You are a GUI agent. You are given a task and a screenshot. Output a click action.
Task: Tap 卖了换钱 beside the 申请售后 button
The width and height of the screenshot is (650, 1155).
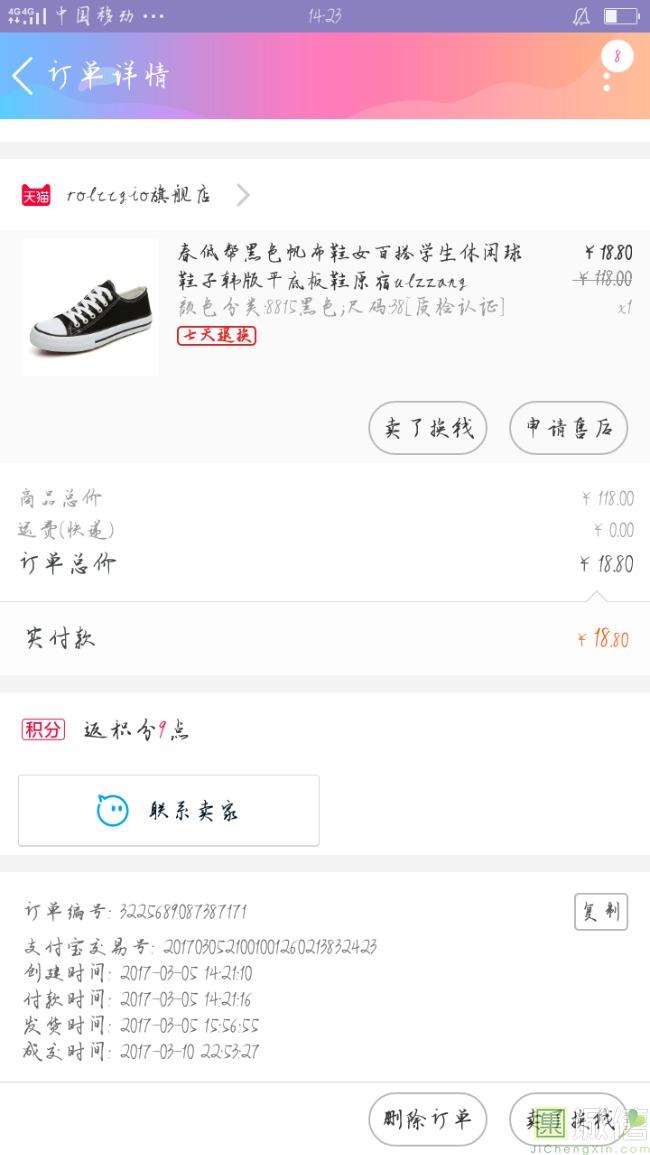pyautogui.click(x=428, y=428)
